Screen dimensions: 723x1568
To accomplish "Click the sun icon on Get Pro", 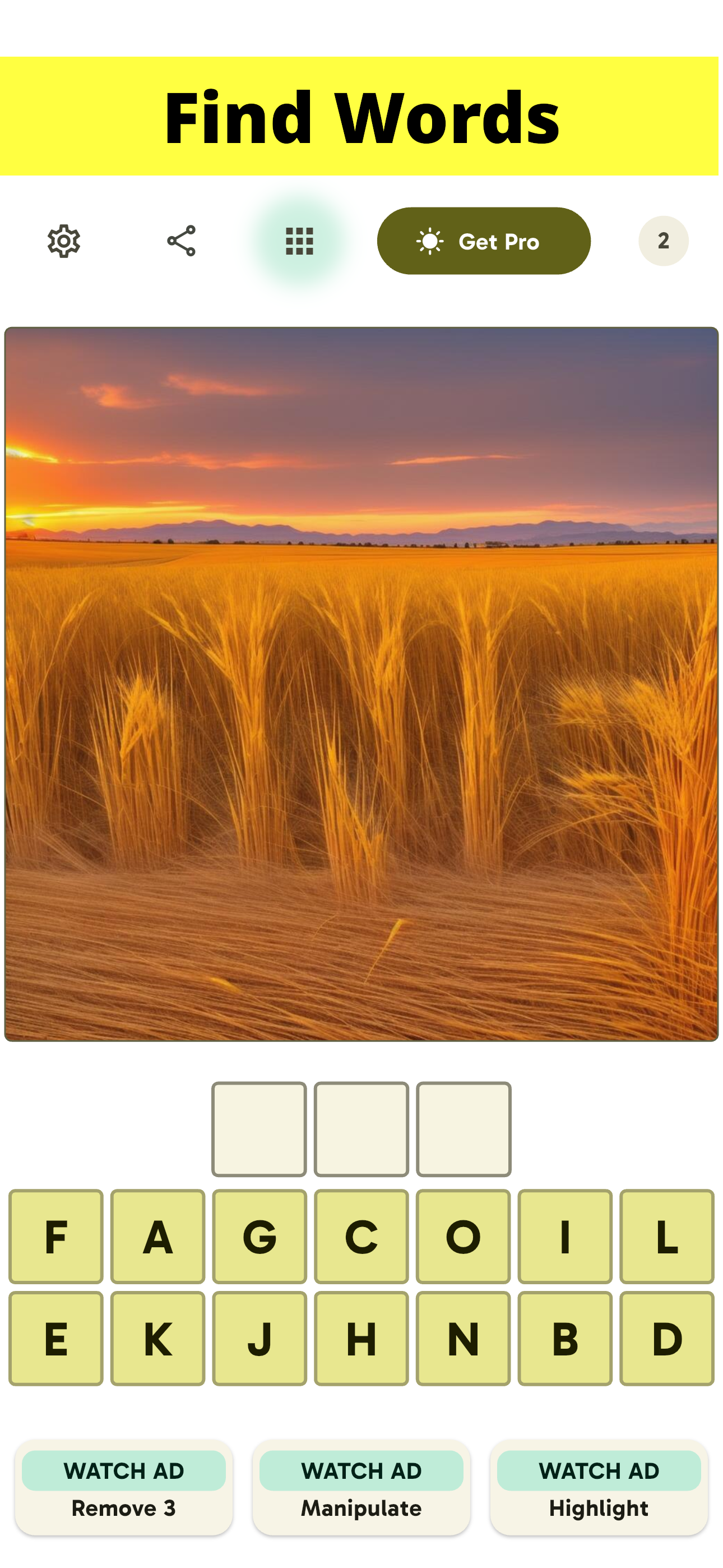I will [430, 241].
